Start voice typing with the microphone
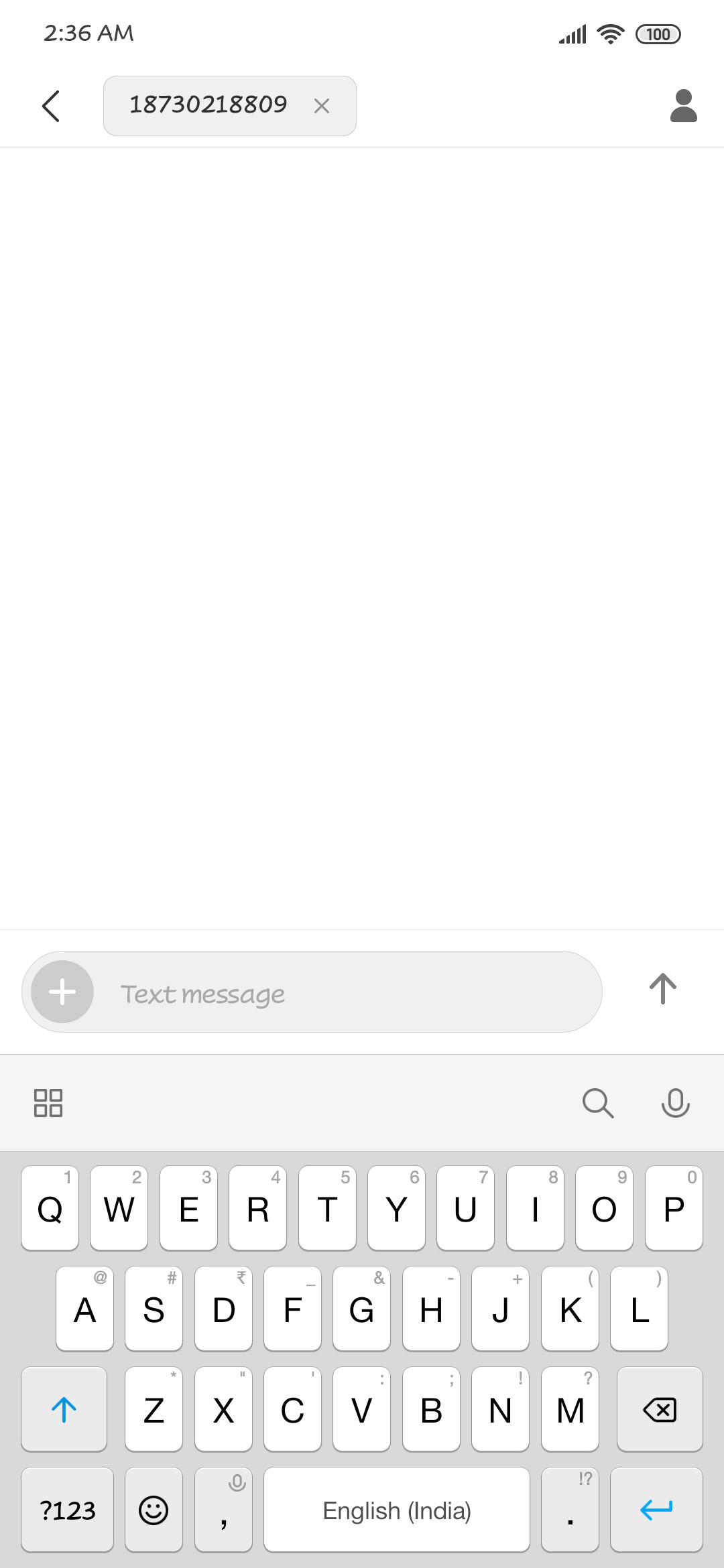This screenshot has height=1568, width=724. 676,1103
